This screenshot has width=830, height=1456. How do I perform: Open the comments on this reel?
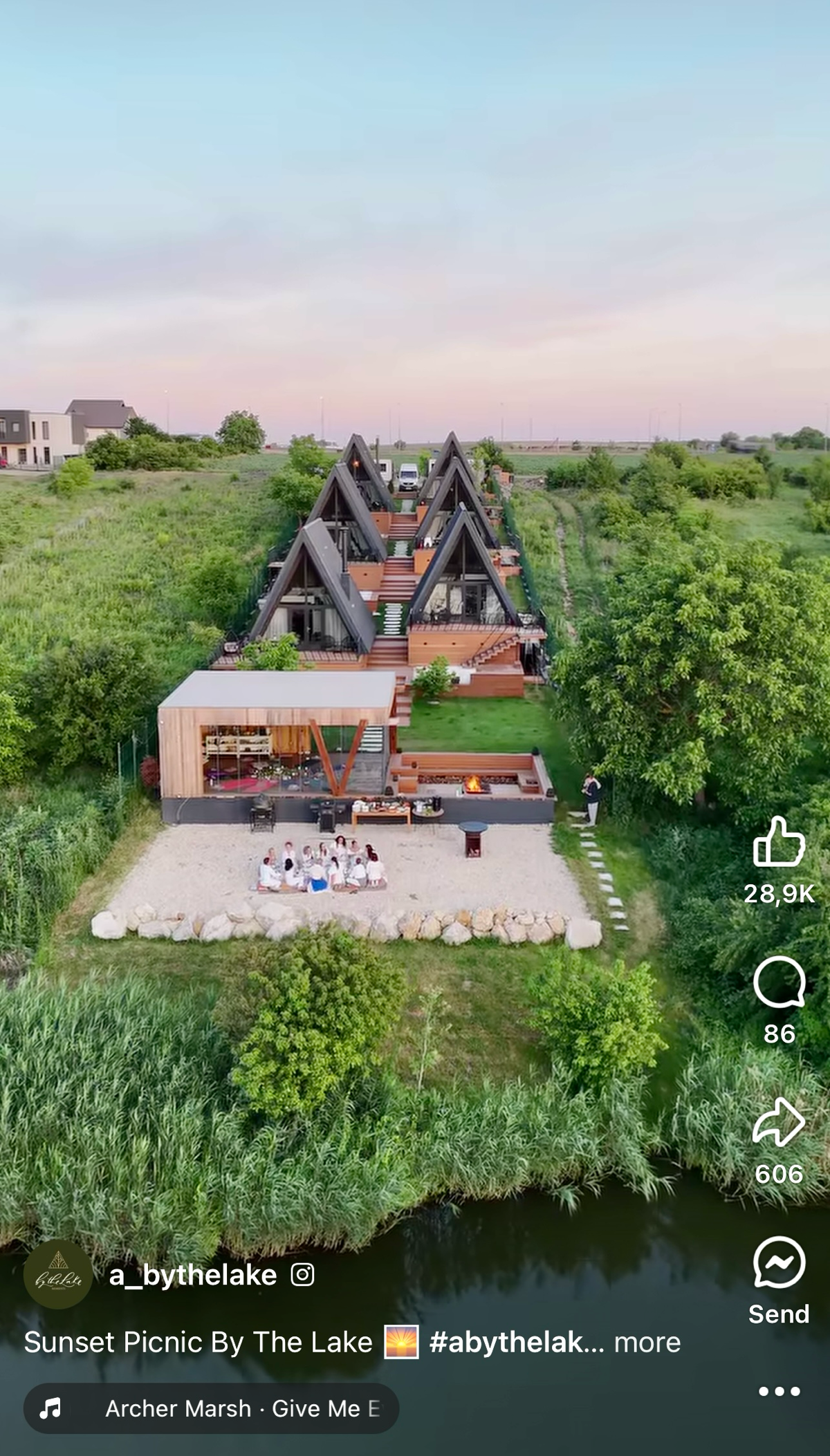click(x=779, y=982)
